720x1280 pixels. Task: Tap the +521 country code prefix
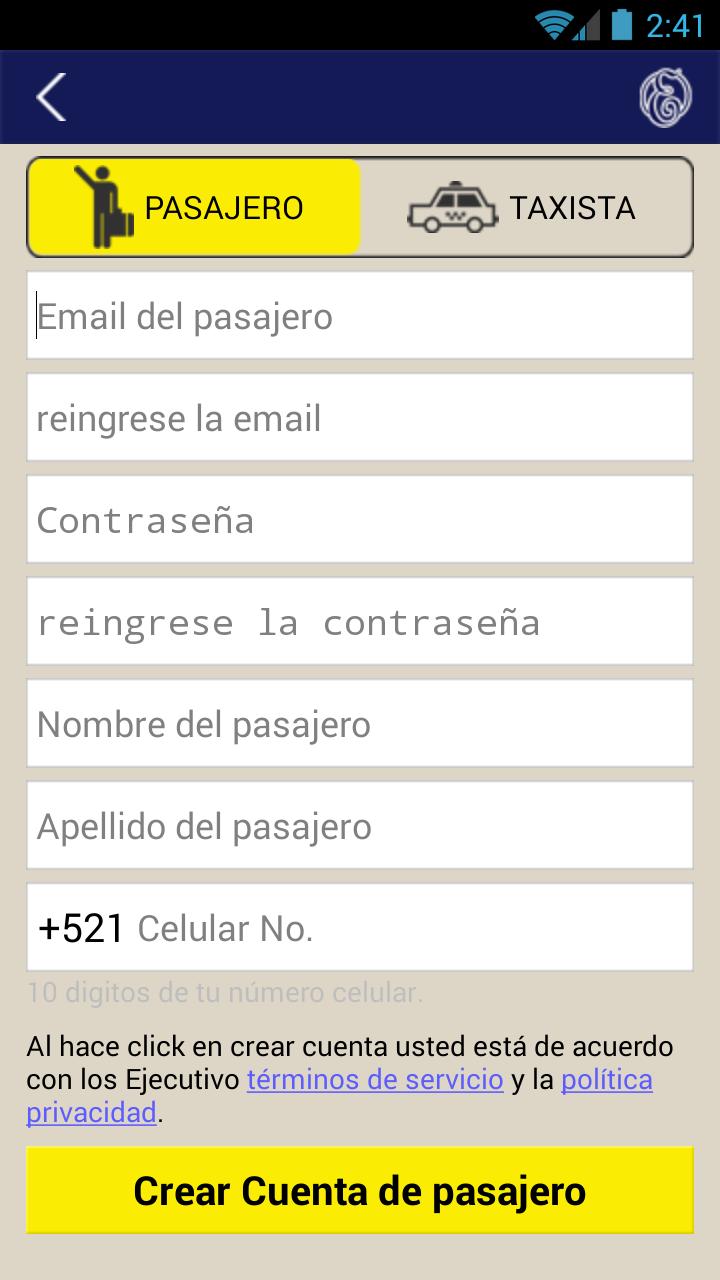(77, 927)
